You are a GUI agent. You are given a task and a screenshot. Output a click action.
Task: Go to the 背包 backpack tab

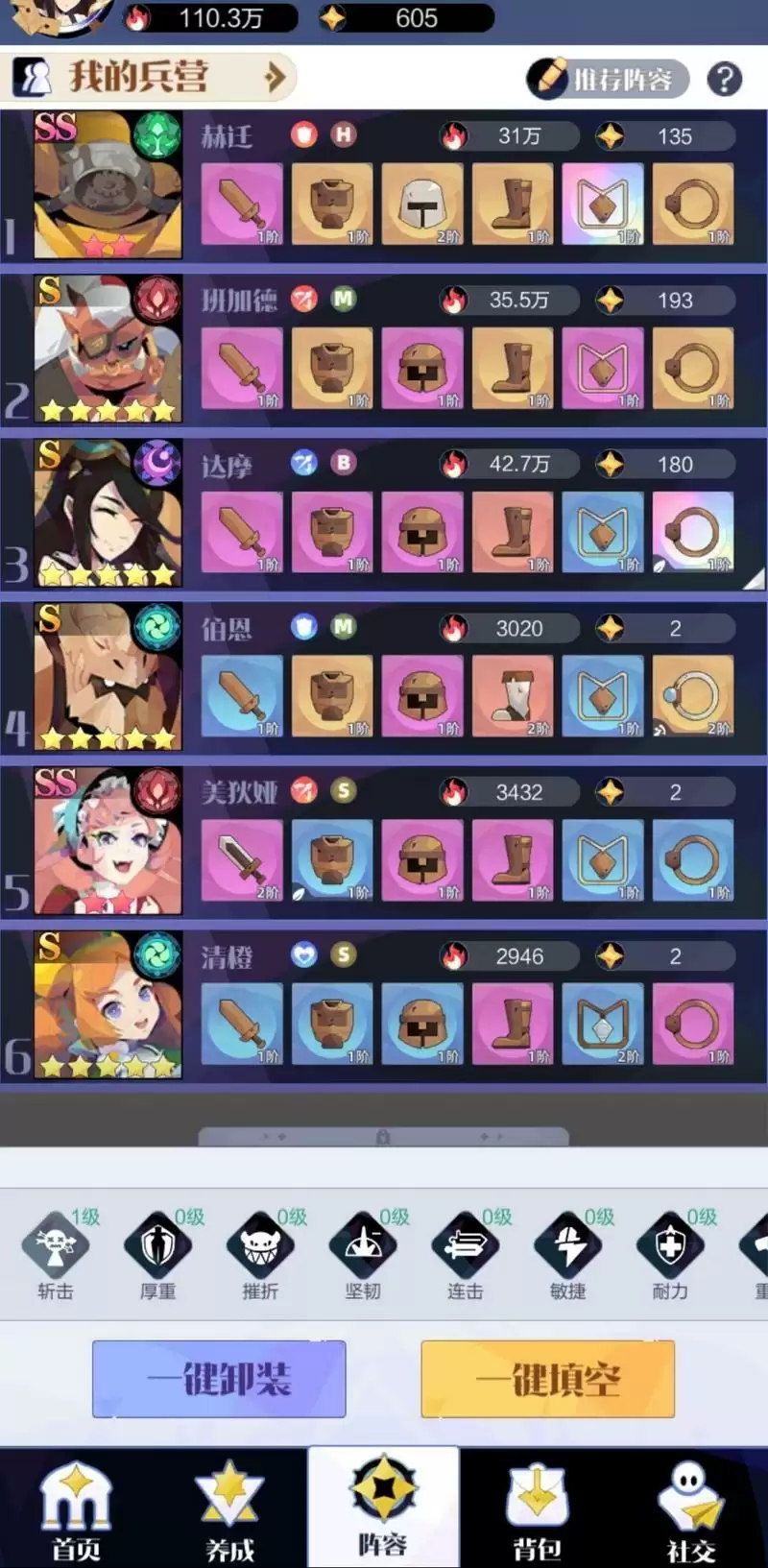tap(537, 1510)
